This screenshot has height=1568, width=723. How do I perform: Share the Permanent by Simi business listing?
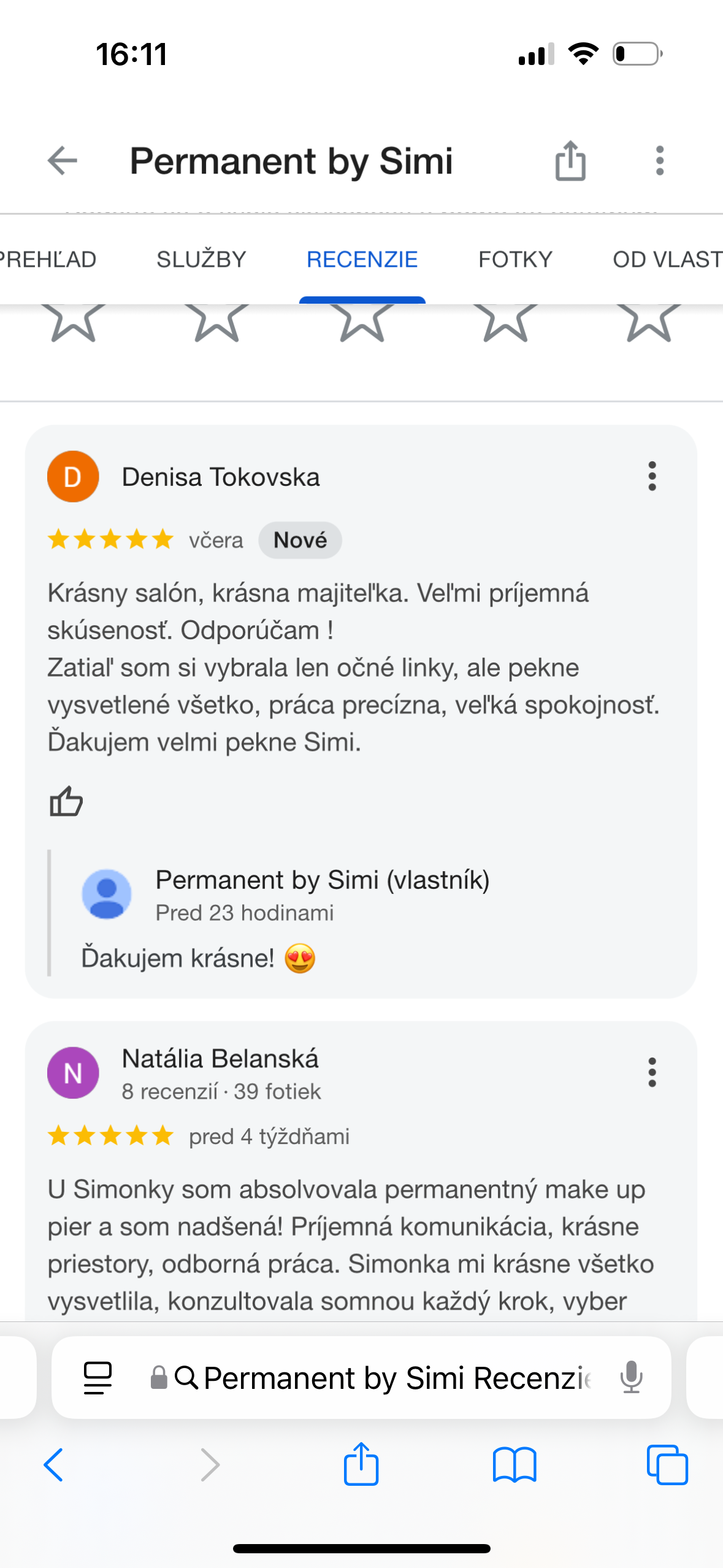[x=570, y=161]
